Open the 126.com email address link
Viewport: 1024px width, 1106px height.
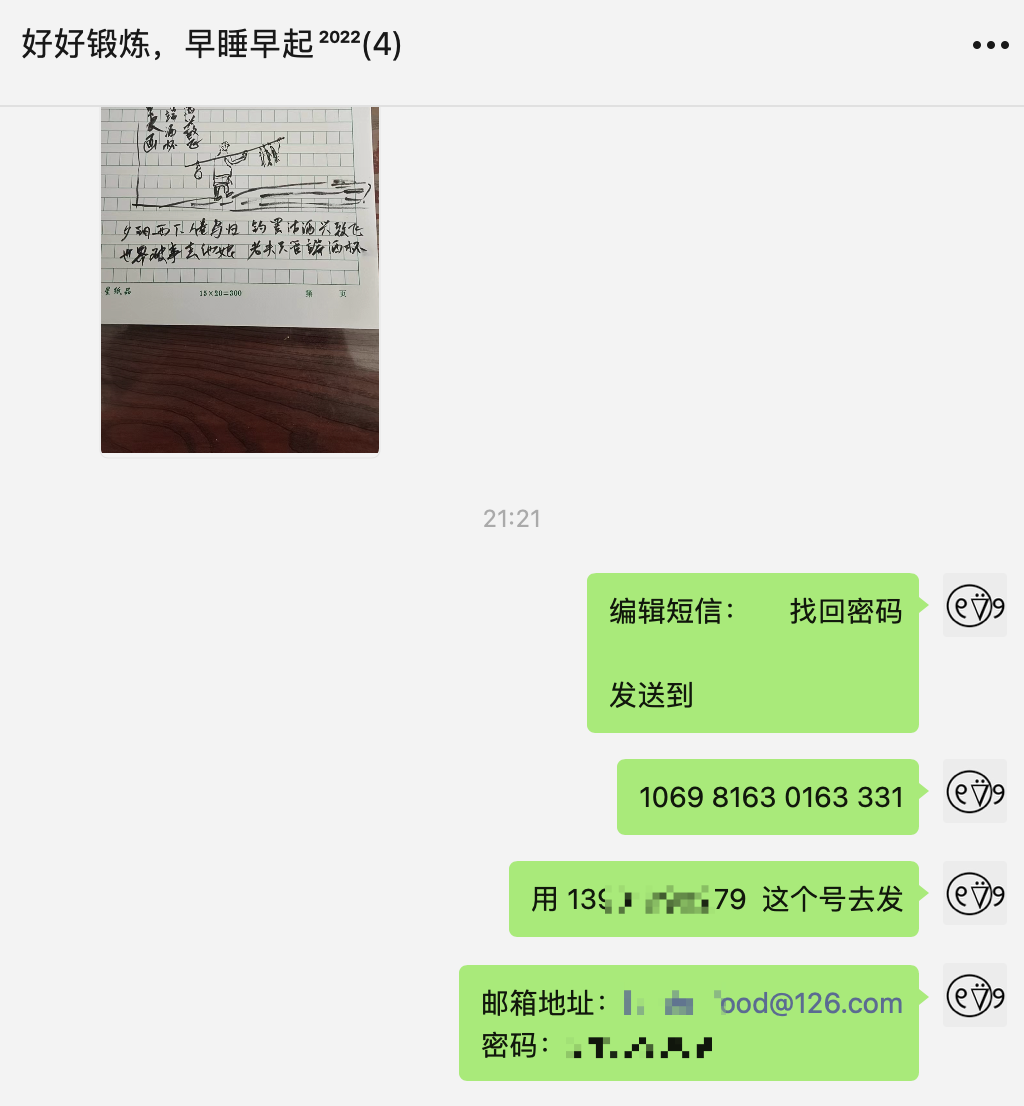810,1003
